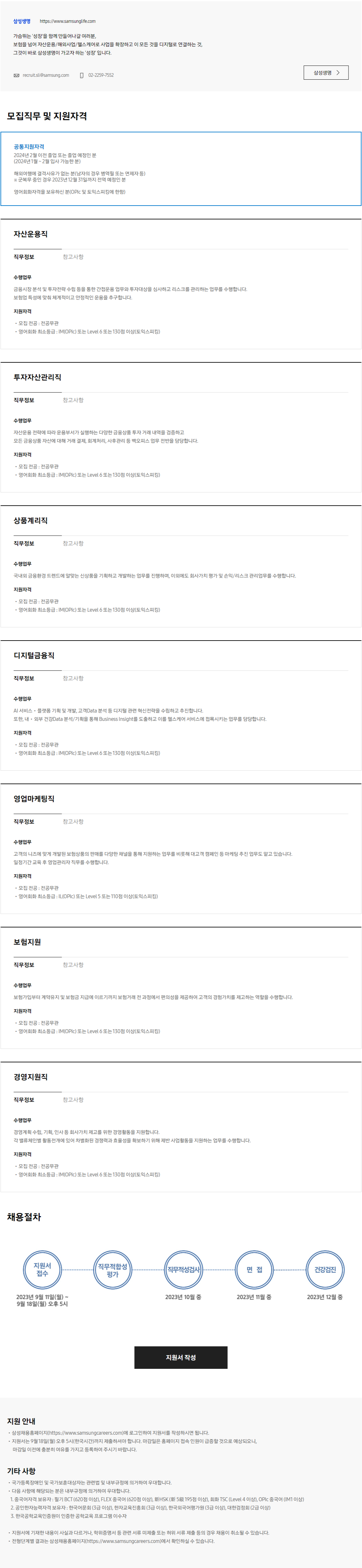
Task: Select 직무정보 tab under 자산운용직
Action: [x=24, y=257]
